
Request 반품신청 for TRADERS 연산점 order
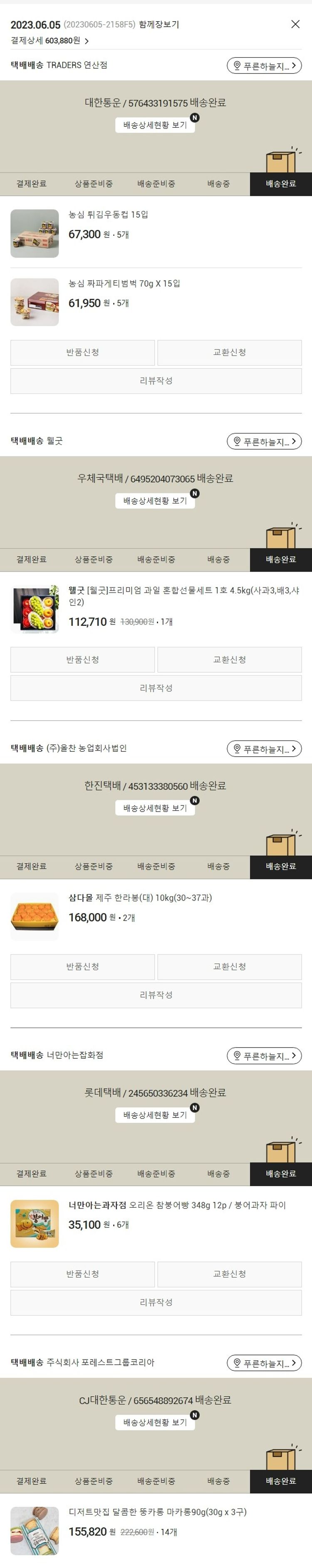pos(83,352)
